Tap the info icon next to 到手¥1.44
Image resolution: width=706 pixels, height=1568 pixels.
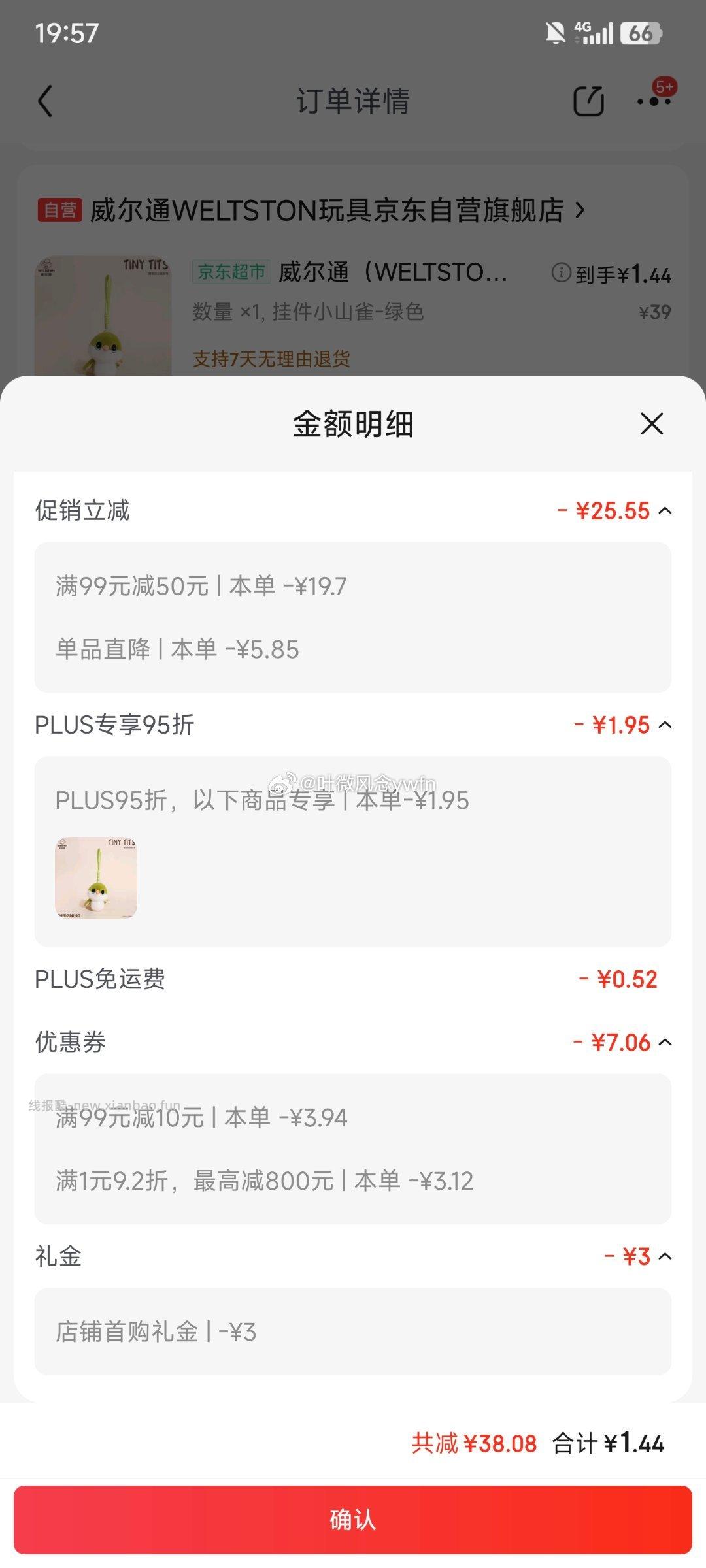[x=561, y=274]
